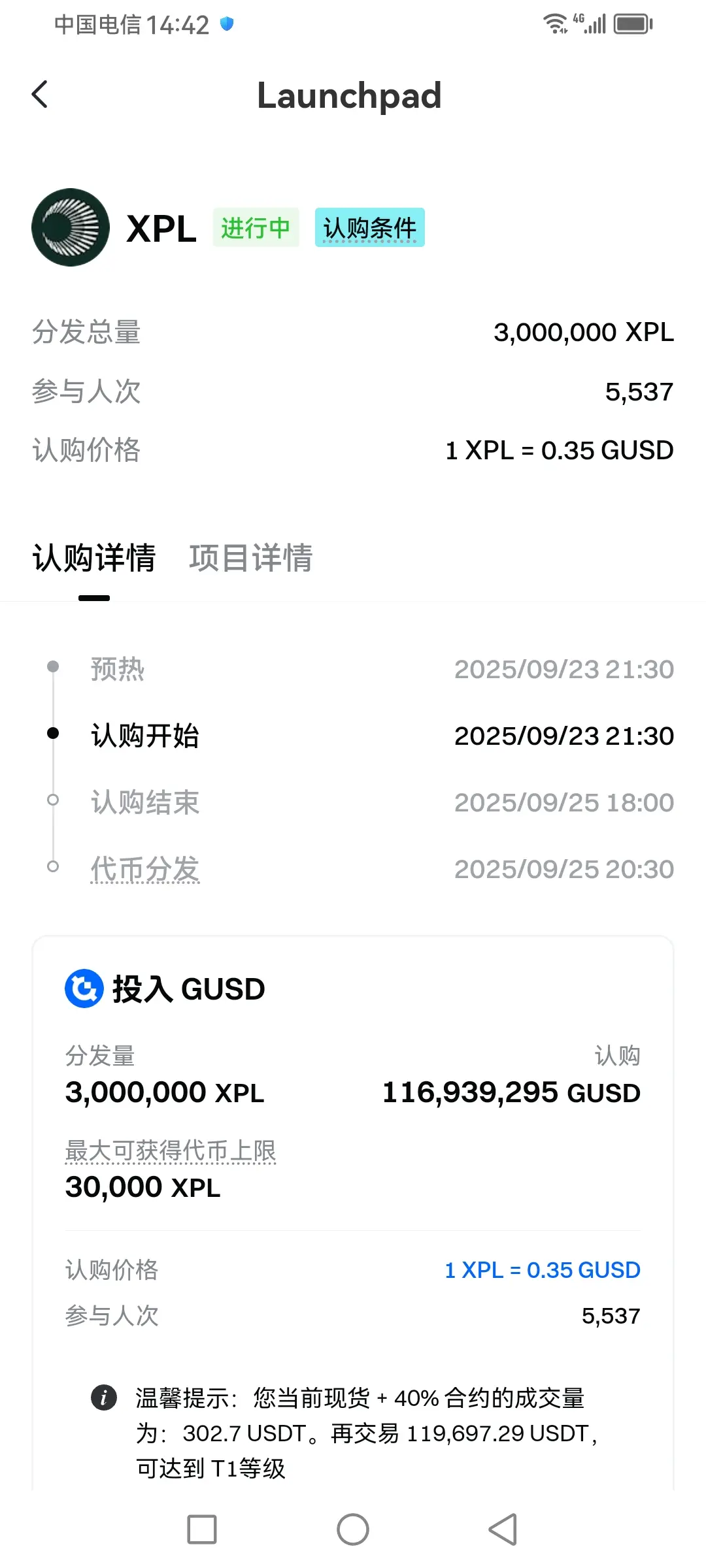Open recent apps via the square button

pos(202,1529)
